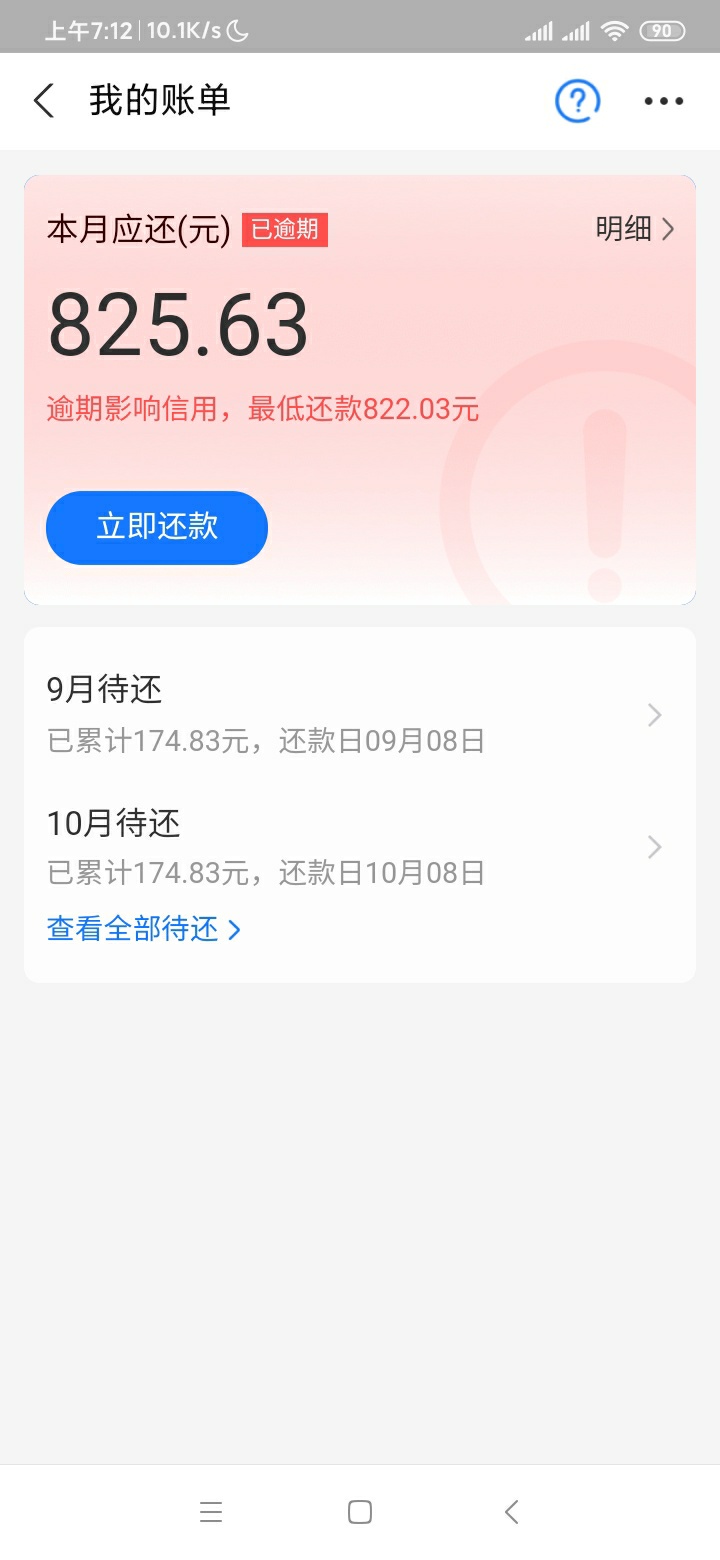The height and width of the screenshot is (1560, 720).
Task: Go back from 我的账单 page
Action: pos(44,101)
